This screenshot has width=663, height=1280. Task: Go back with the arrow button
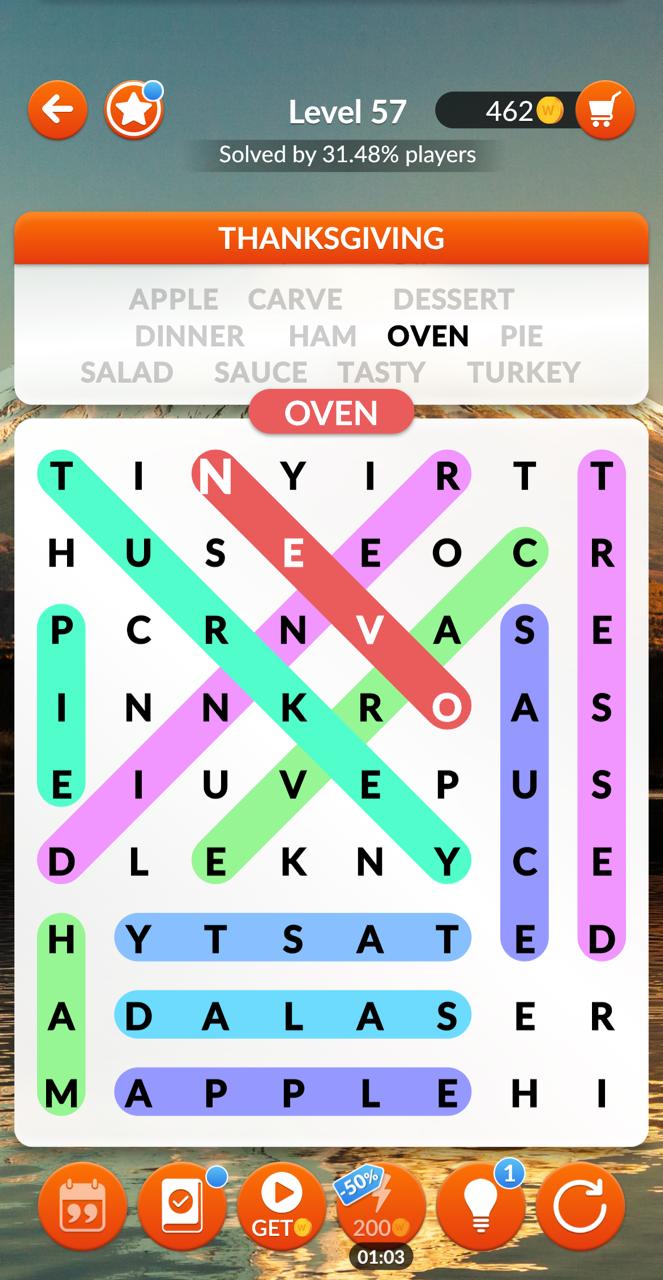[57, 109]
